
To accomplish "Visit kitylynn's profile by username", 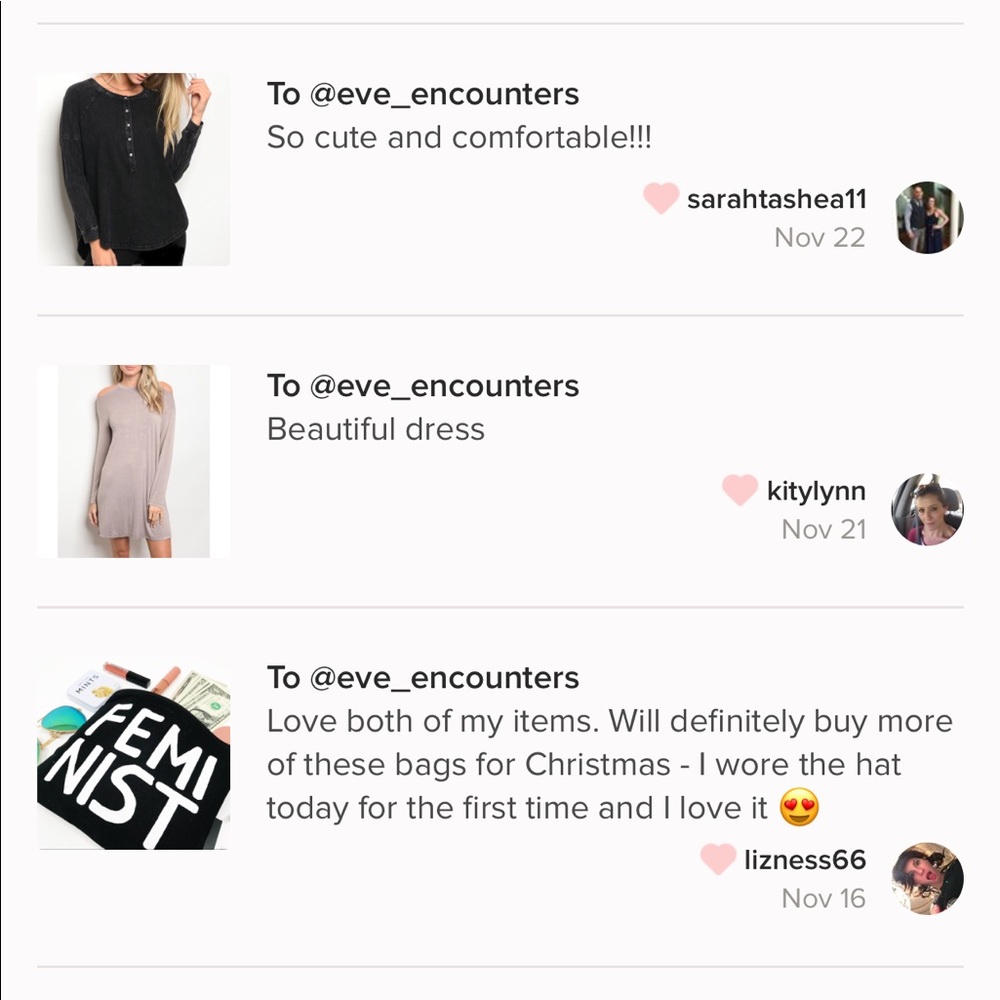I will [816, 491].
